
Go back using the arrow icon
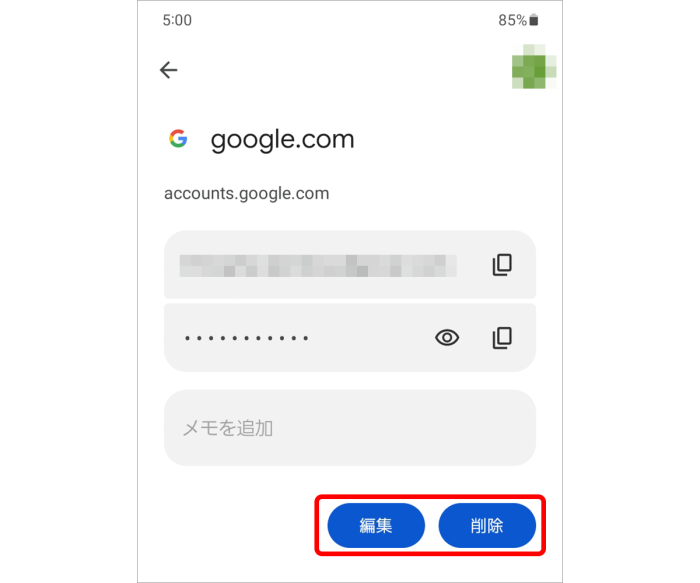(168, 69)
